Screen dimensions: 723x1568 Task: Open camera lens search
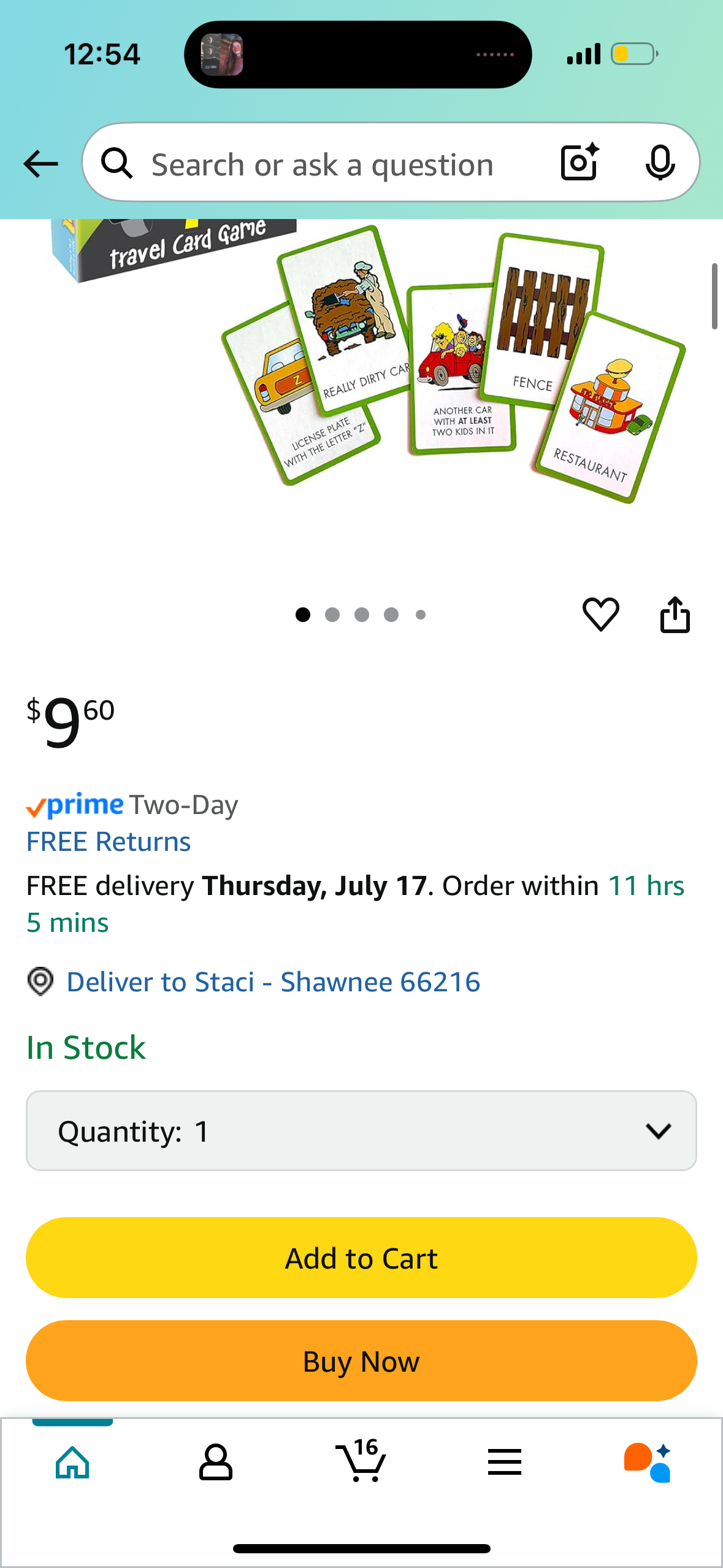point(579,163)
